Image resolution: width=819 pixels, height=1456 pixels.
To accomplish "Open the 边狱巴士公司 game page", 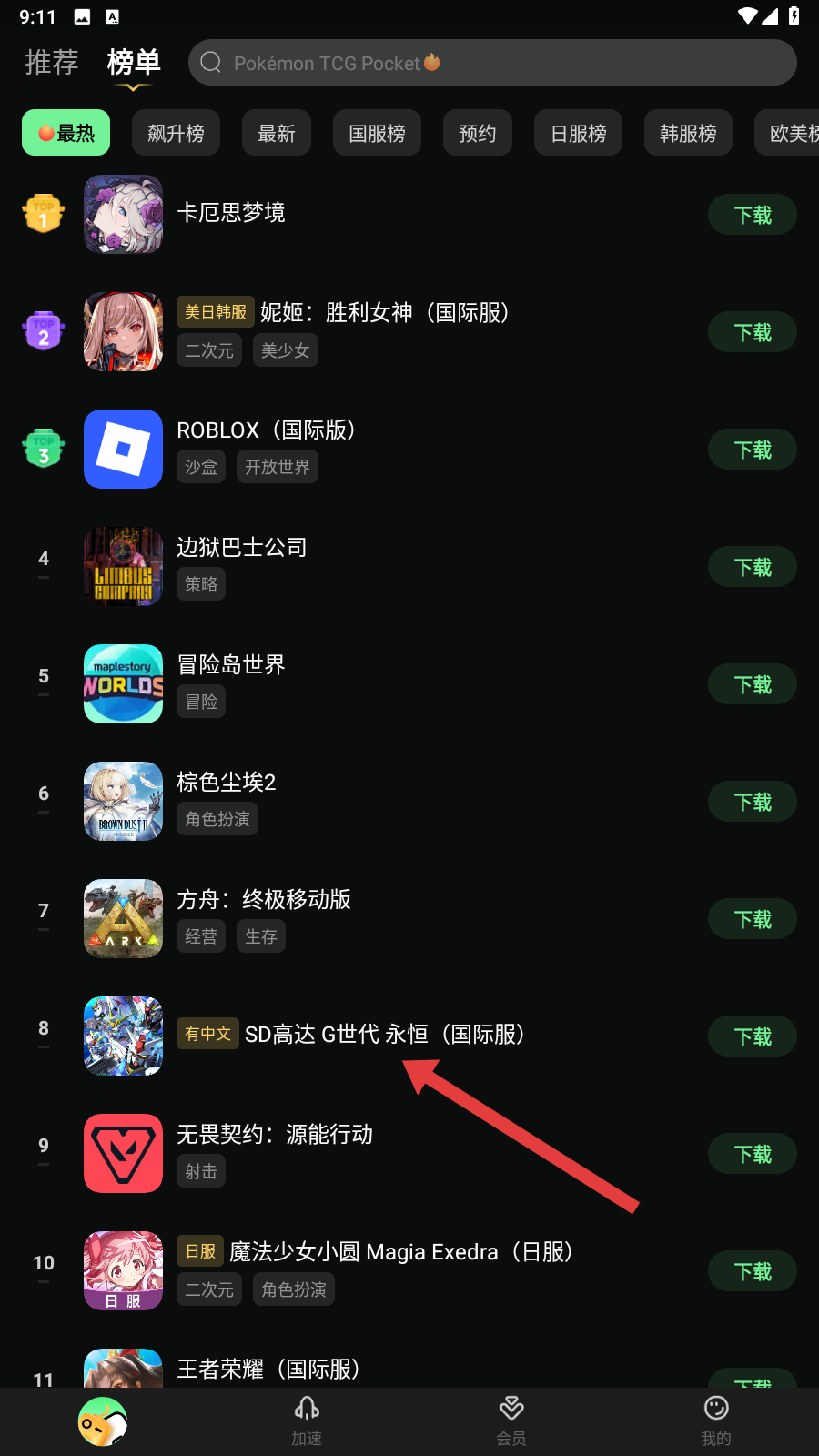I will coord(242,547).
